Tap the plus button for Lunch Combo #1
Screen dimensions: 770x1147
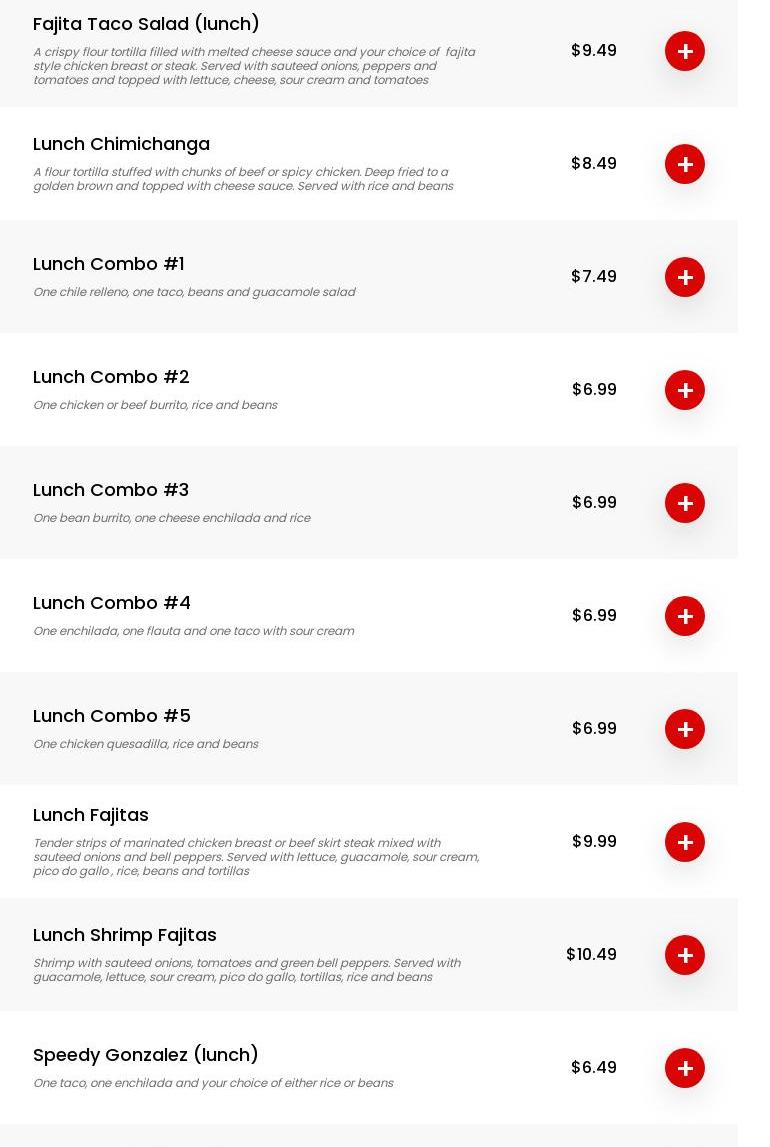685,277
